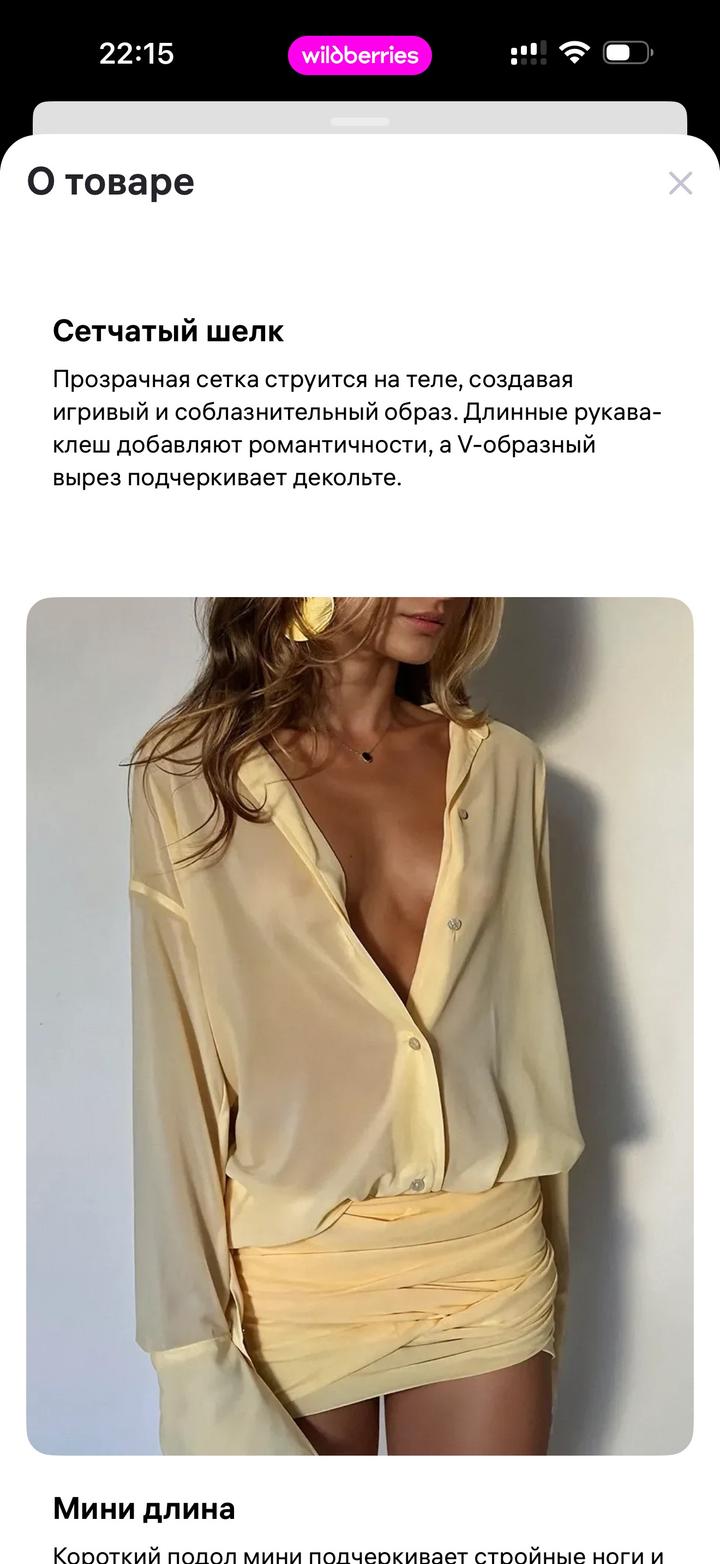The image size is (720, 1564).
Task: Close the "О товаре" sheet
Action: (x=680, y=183)
